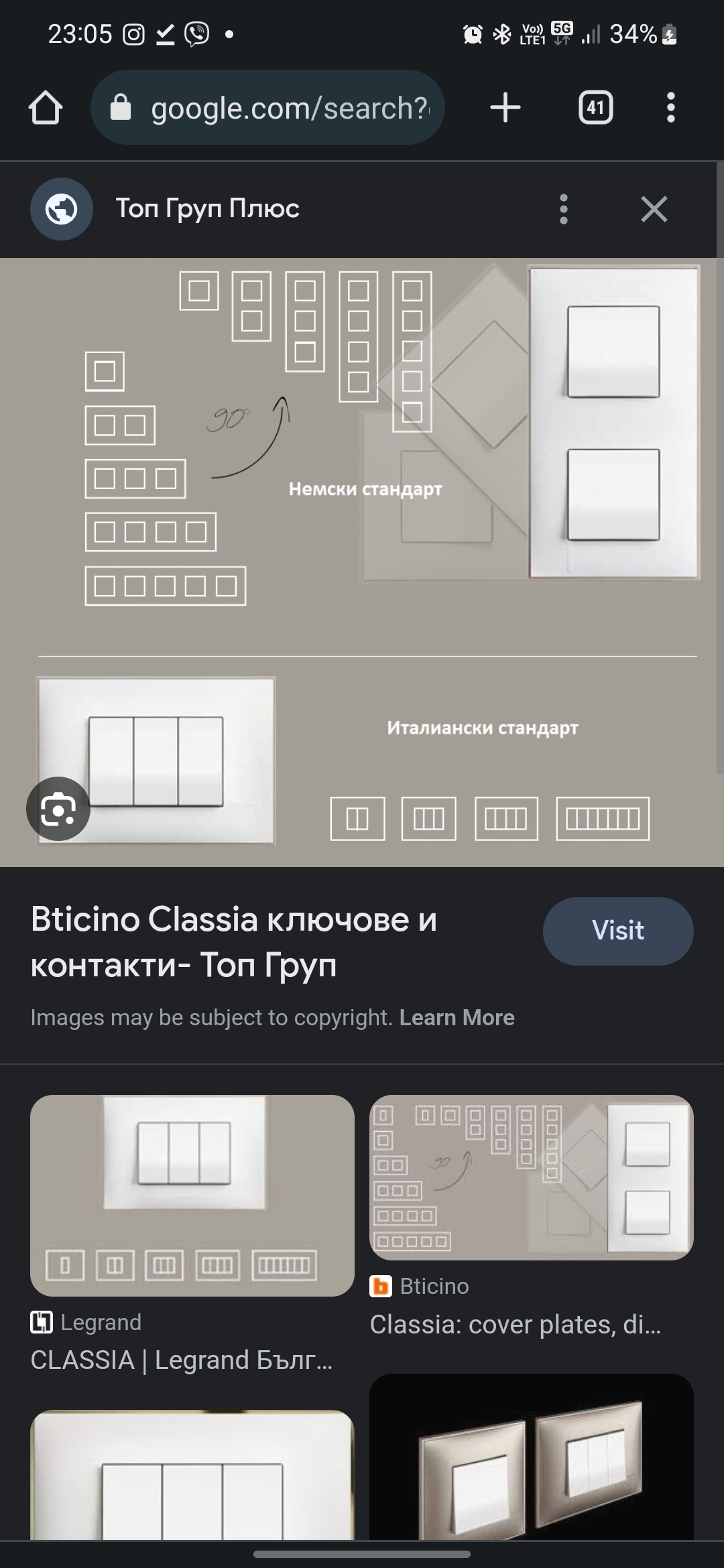Visit the Топ Груп website

pyautogui.click(x=617, y=931)
